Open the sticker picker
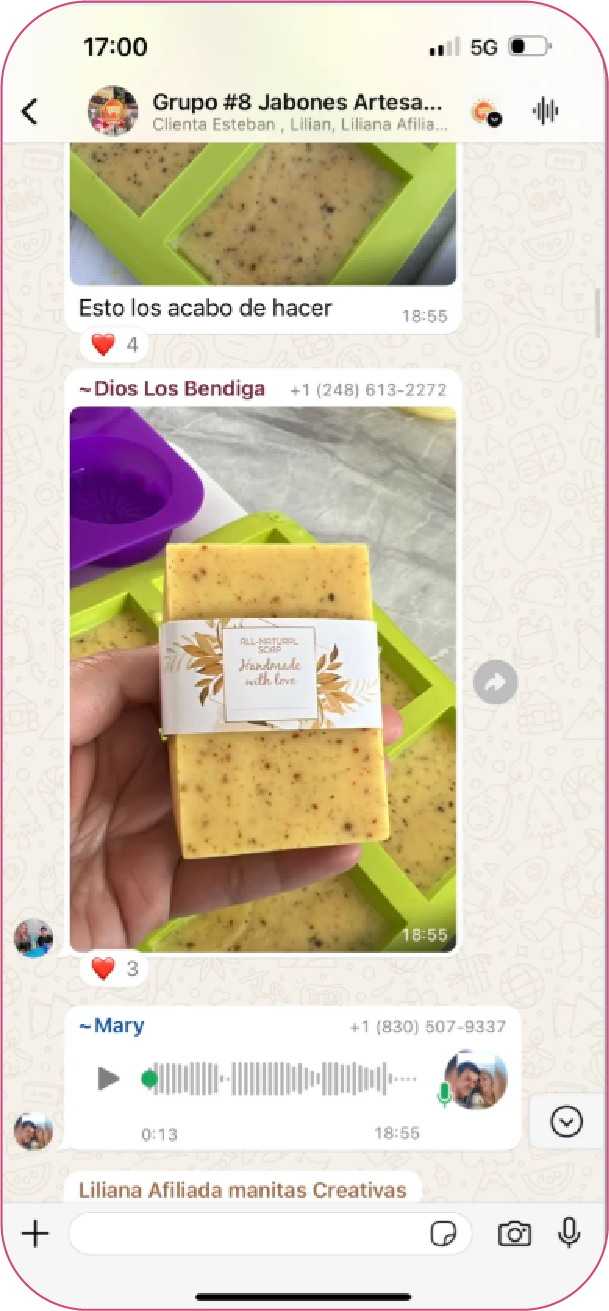The height and width of the screenshot is (1311, 609). (x=443, y=1234)
